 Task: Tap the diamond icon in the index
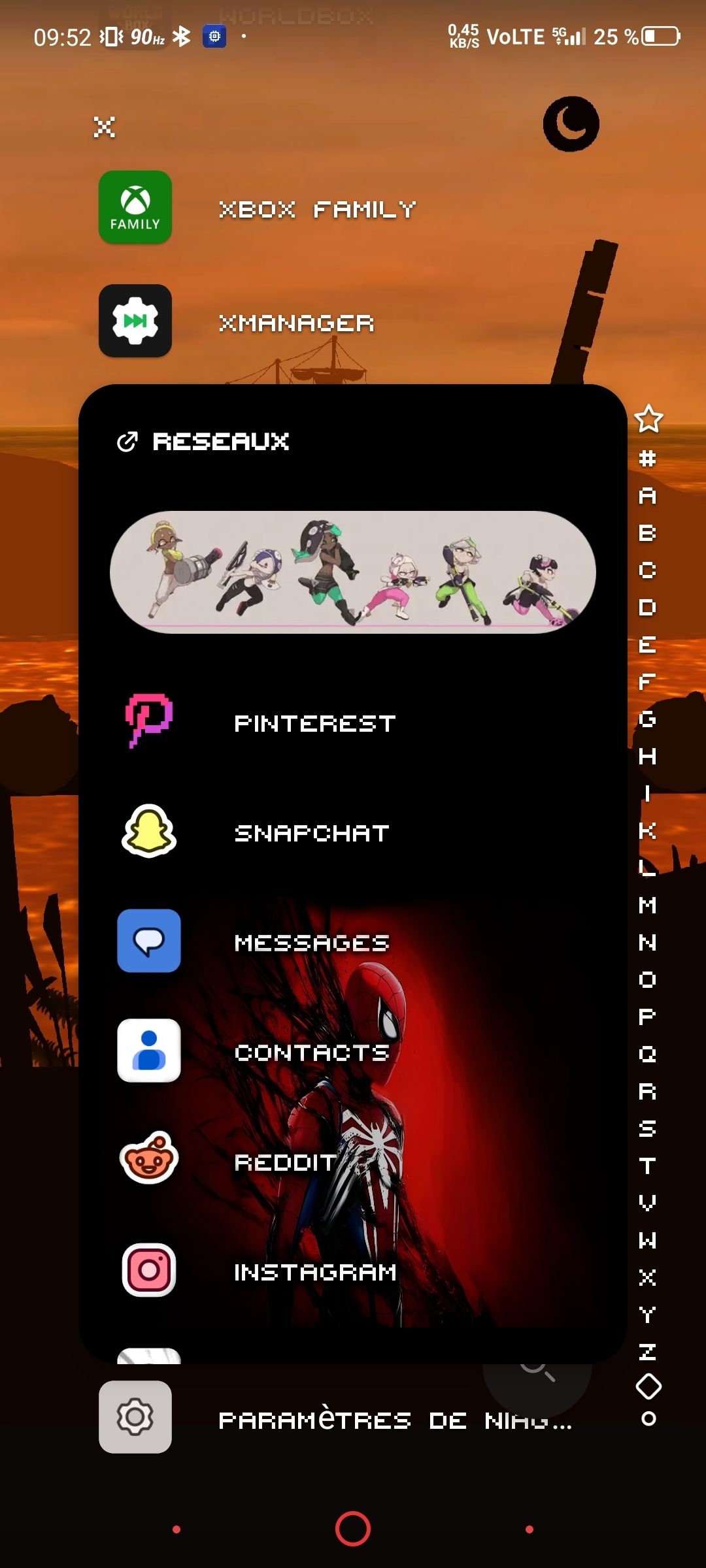648,1386
